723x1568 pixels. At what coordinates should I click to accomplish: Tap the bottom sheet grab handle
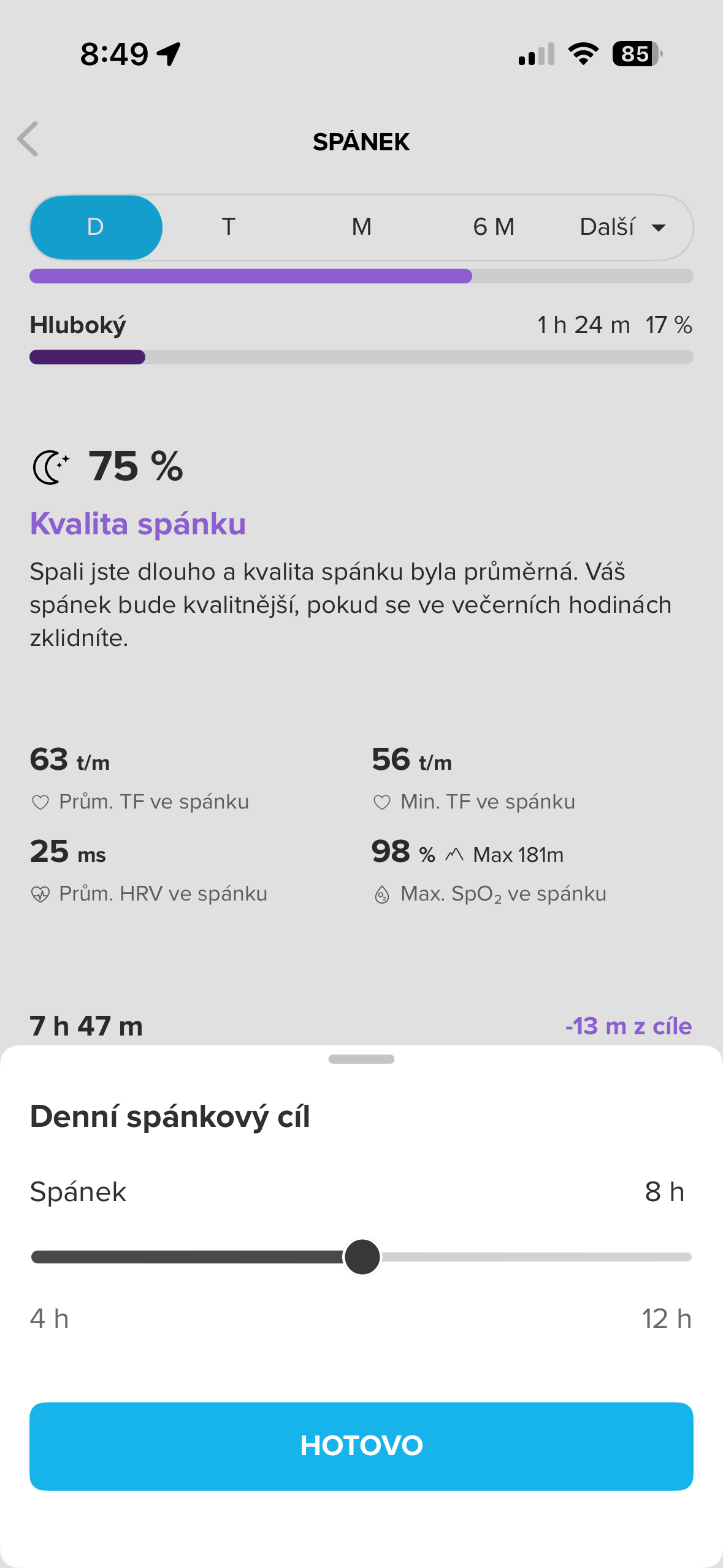click(x=361, y=1059)
